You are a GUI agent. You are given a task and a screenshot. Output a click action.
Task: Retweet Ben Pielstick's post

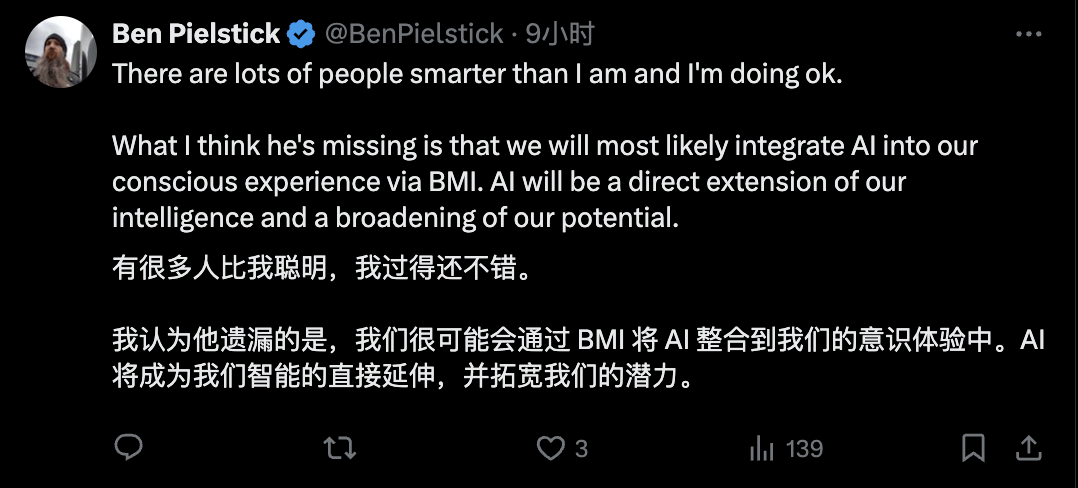[x=341, y=447]
